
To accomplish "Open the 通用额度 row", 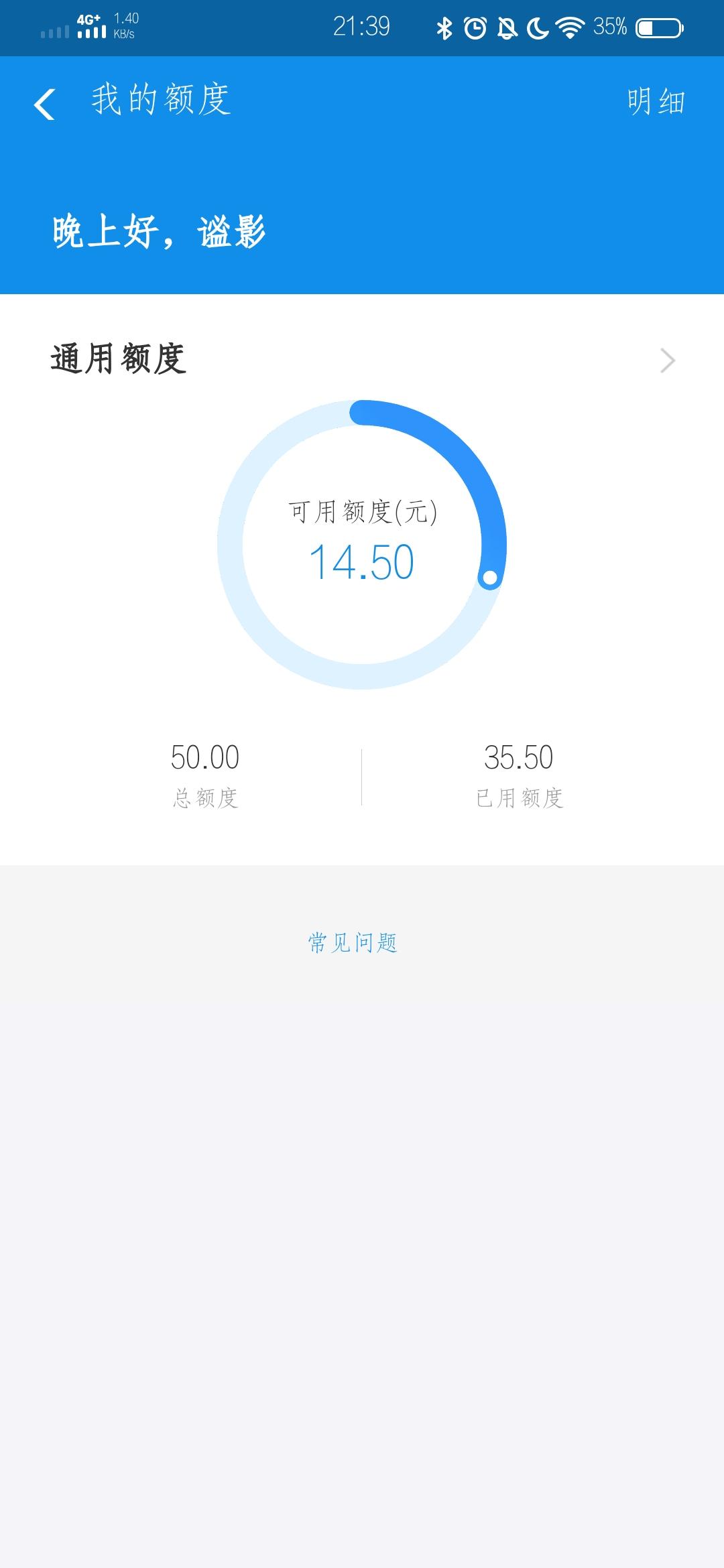I will 362,360.
